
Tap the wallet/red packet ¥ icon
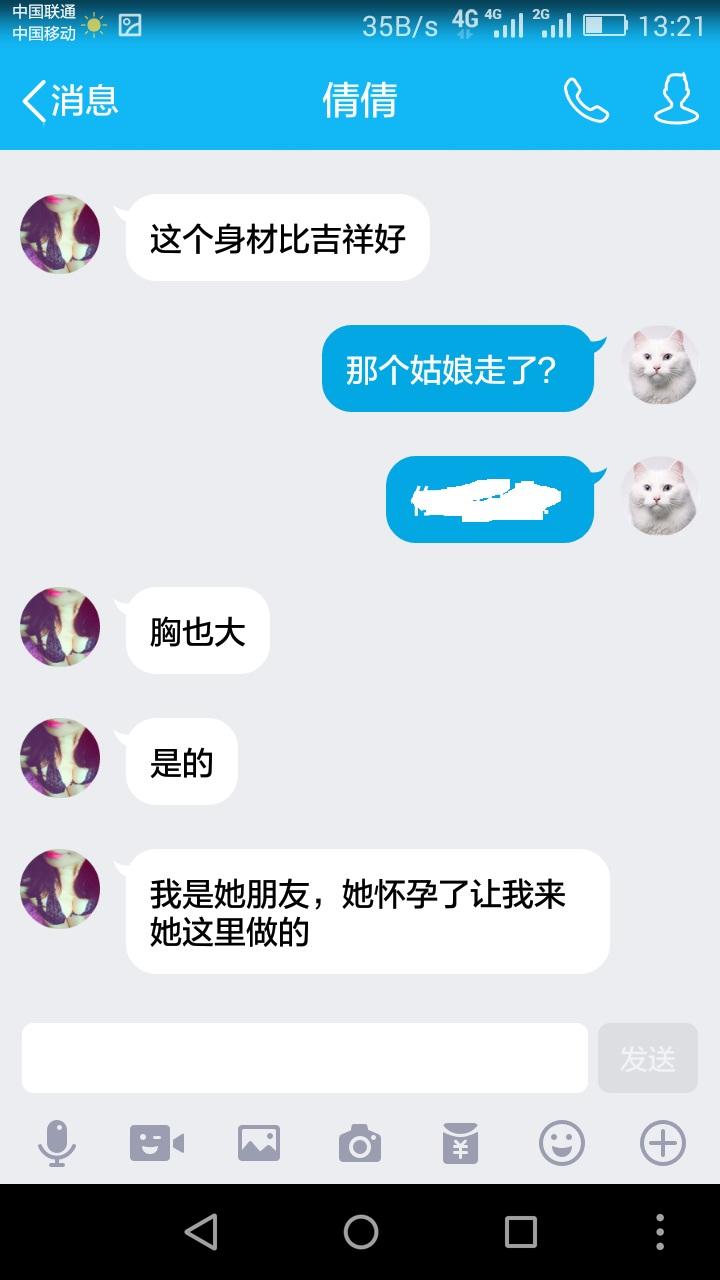pyautogui.click(x=461, y=1142)
